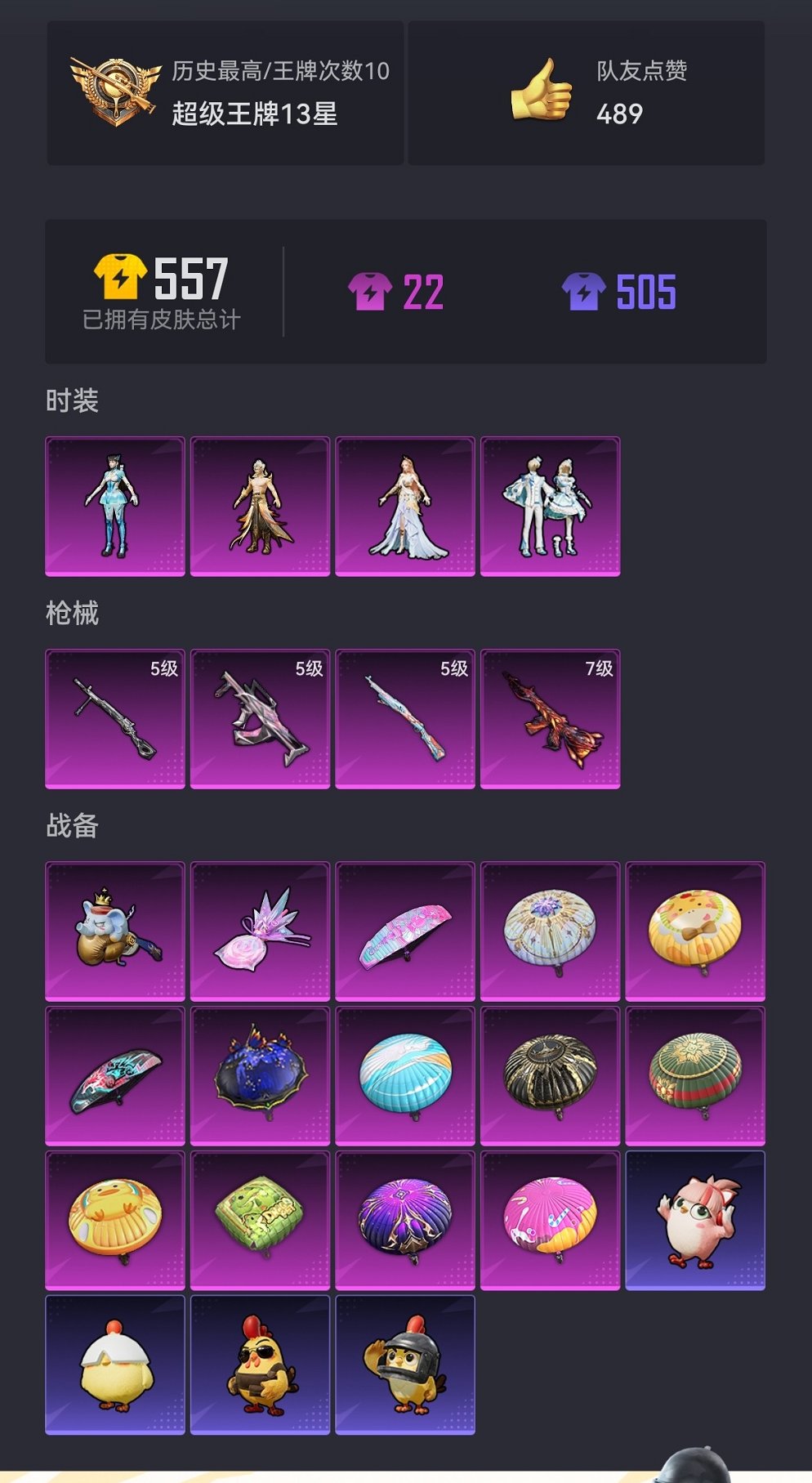Select the green square dinosaur parachute
The image size is (812, 1483).
click(260, 1220)
